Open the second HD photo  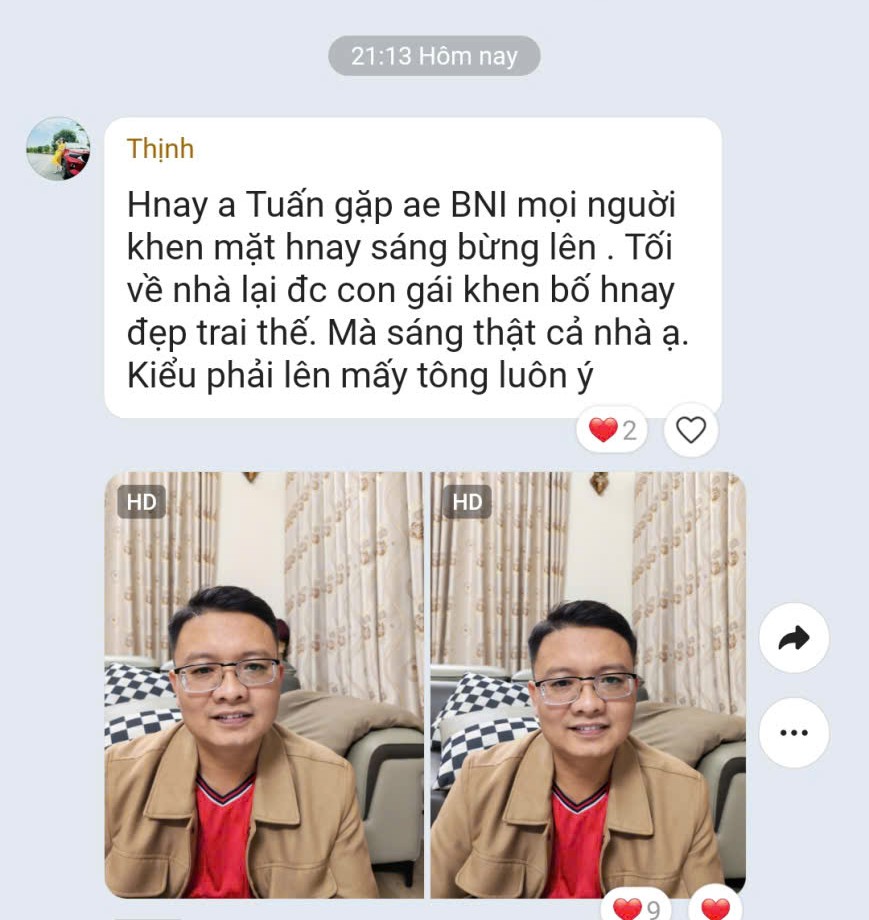588,684
